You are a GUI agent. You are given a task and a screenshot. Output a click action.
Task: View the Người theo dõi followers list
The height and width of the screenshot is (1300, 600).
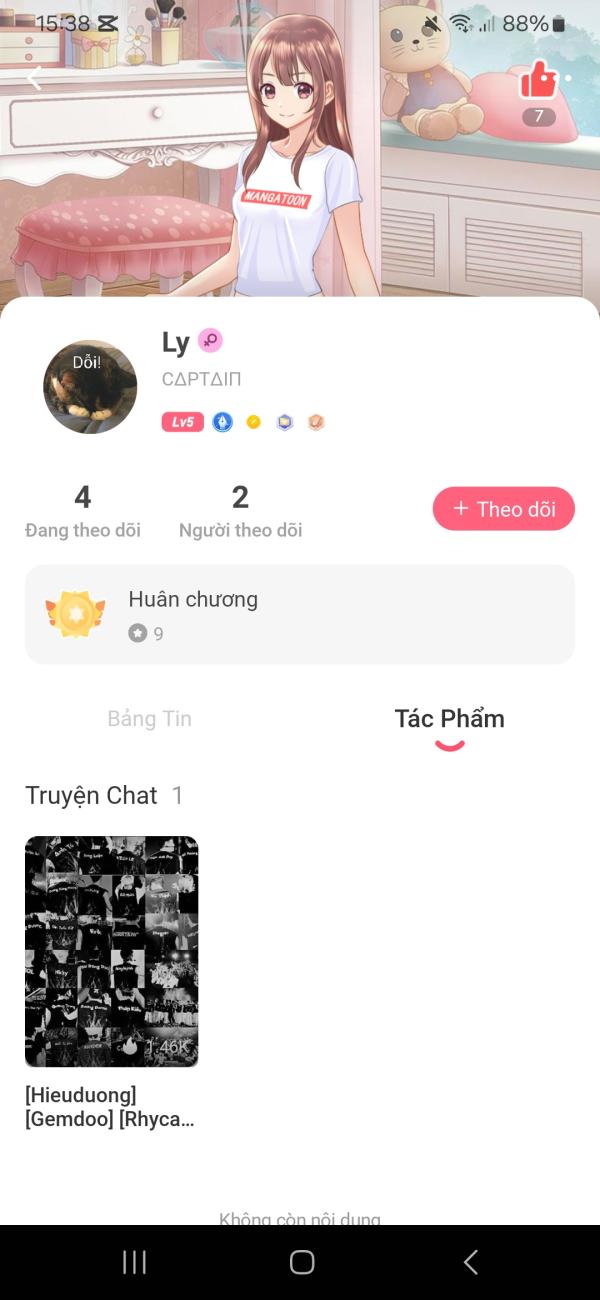(x=240, y=511)
